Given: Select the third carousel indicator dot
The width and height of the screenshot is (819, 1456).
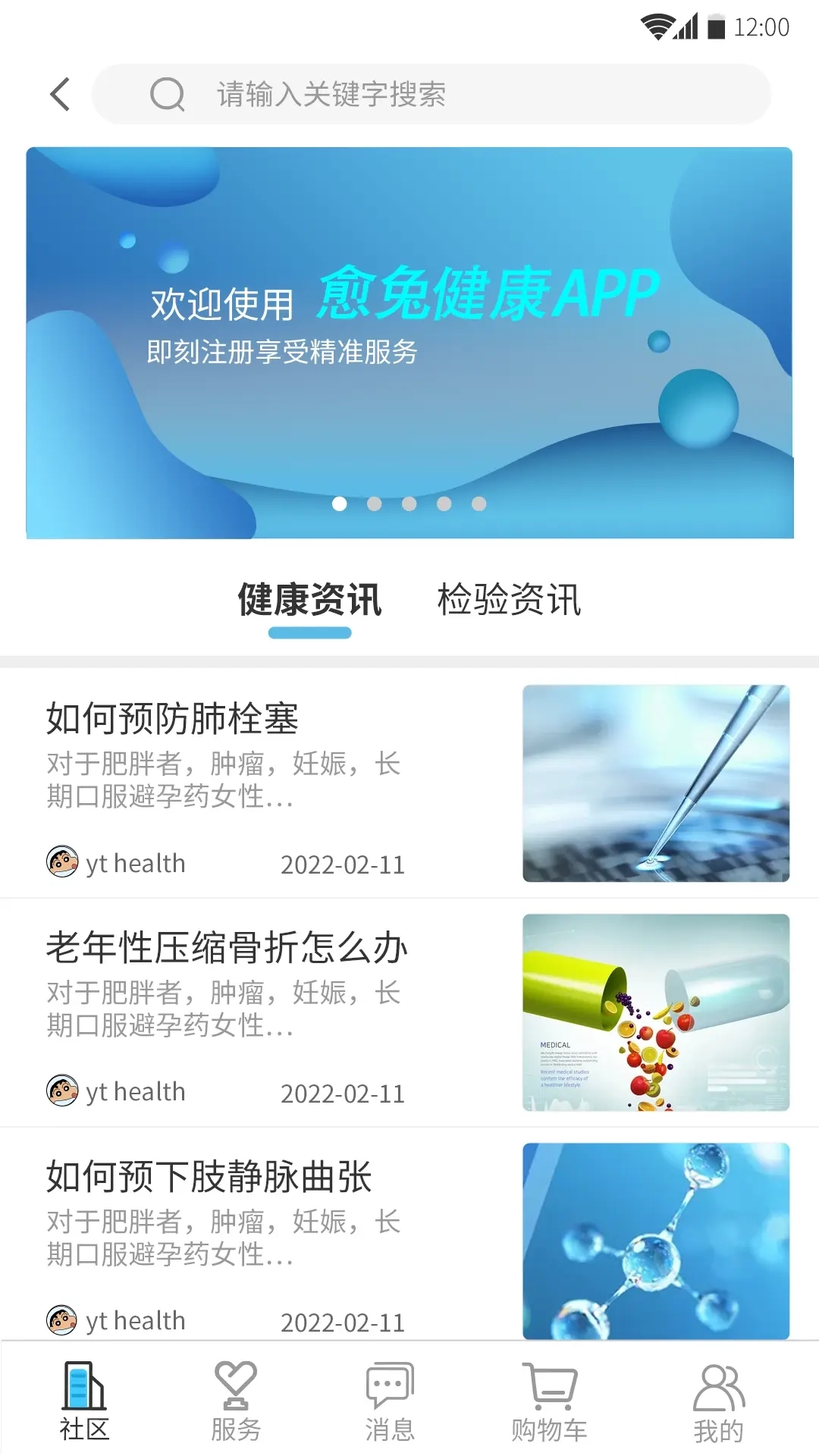Looking at the screenshot, I should 409,503.
